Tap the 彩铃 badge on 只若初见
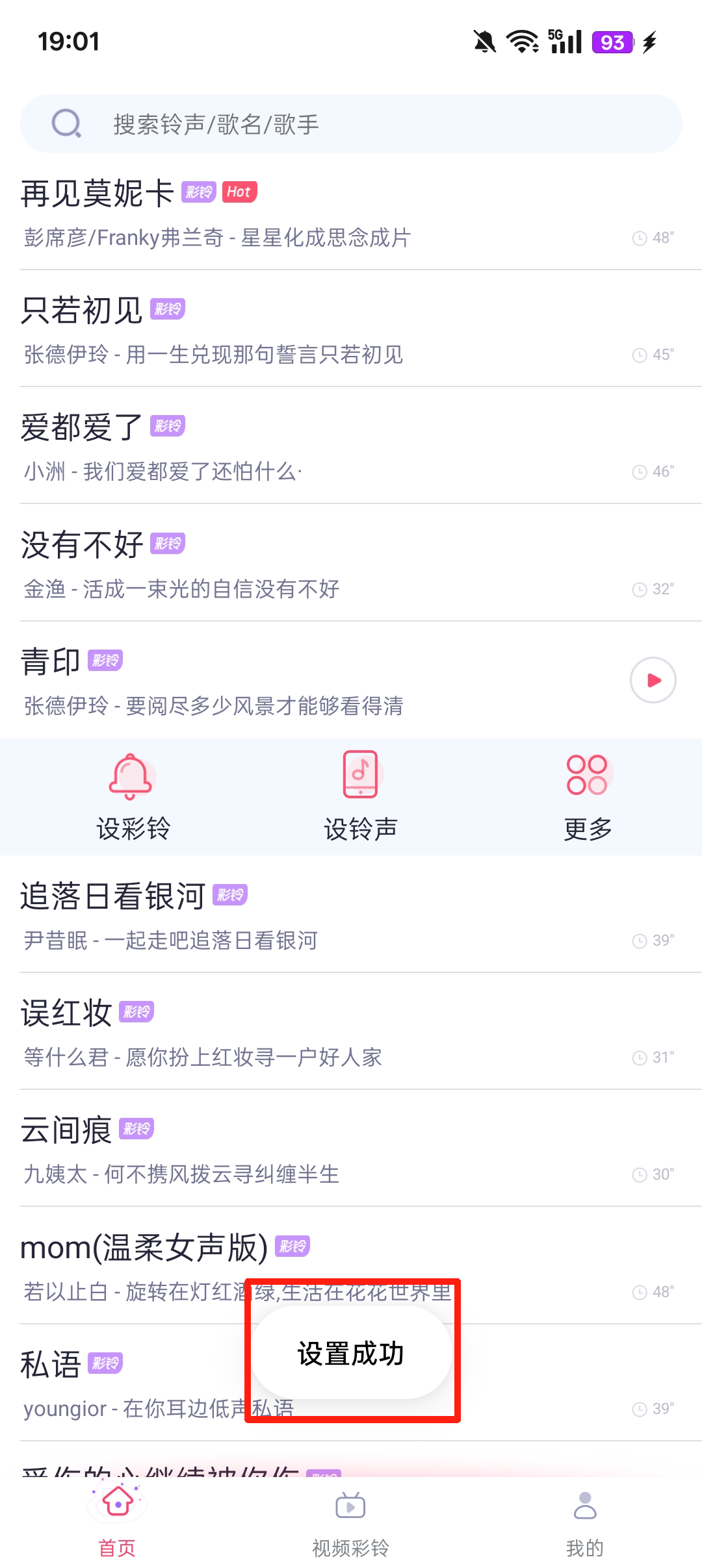 click(168, 309)
